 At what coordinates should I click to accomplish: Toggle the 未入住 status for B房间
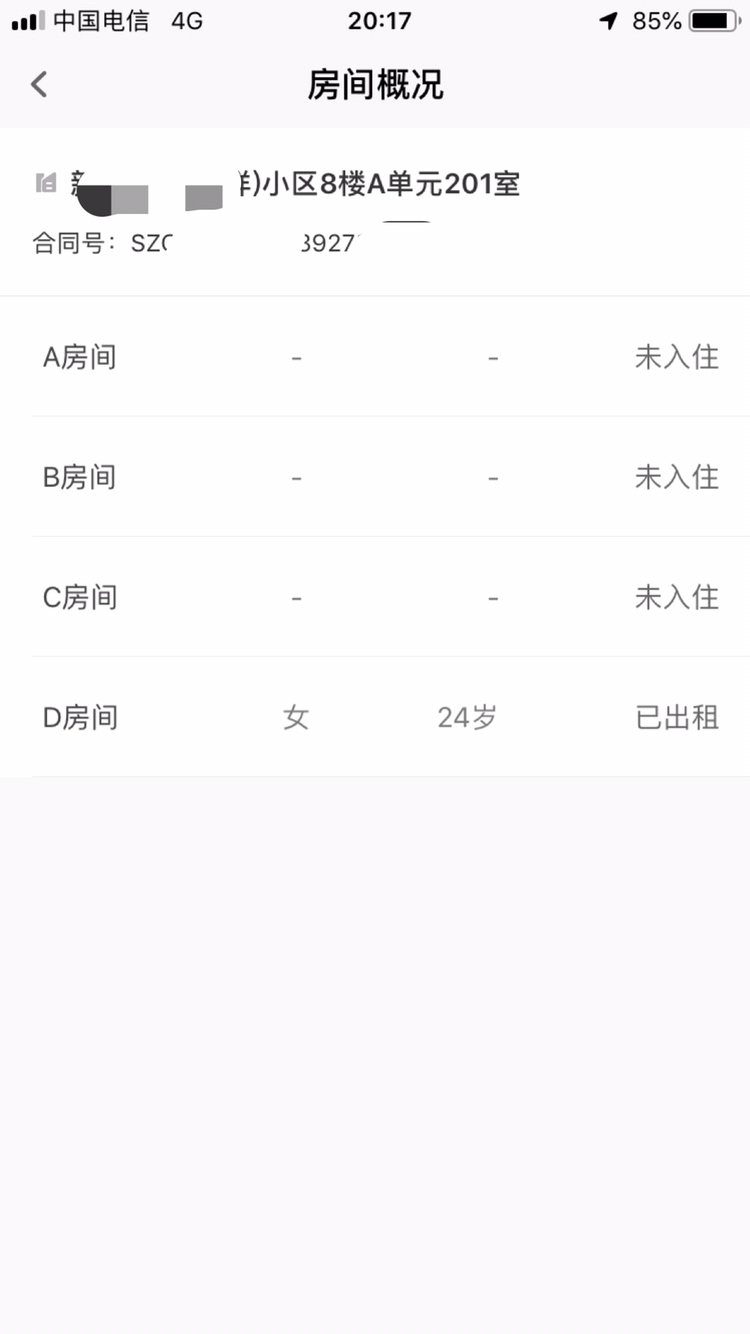pyautogui.click(x=677, y=477)
